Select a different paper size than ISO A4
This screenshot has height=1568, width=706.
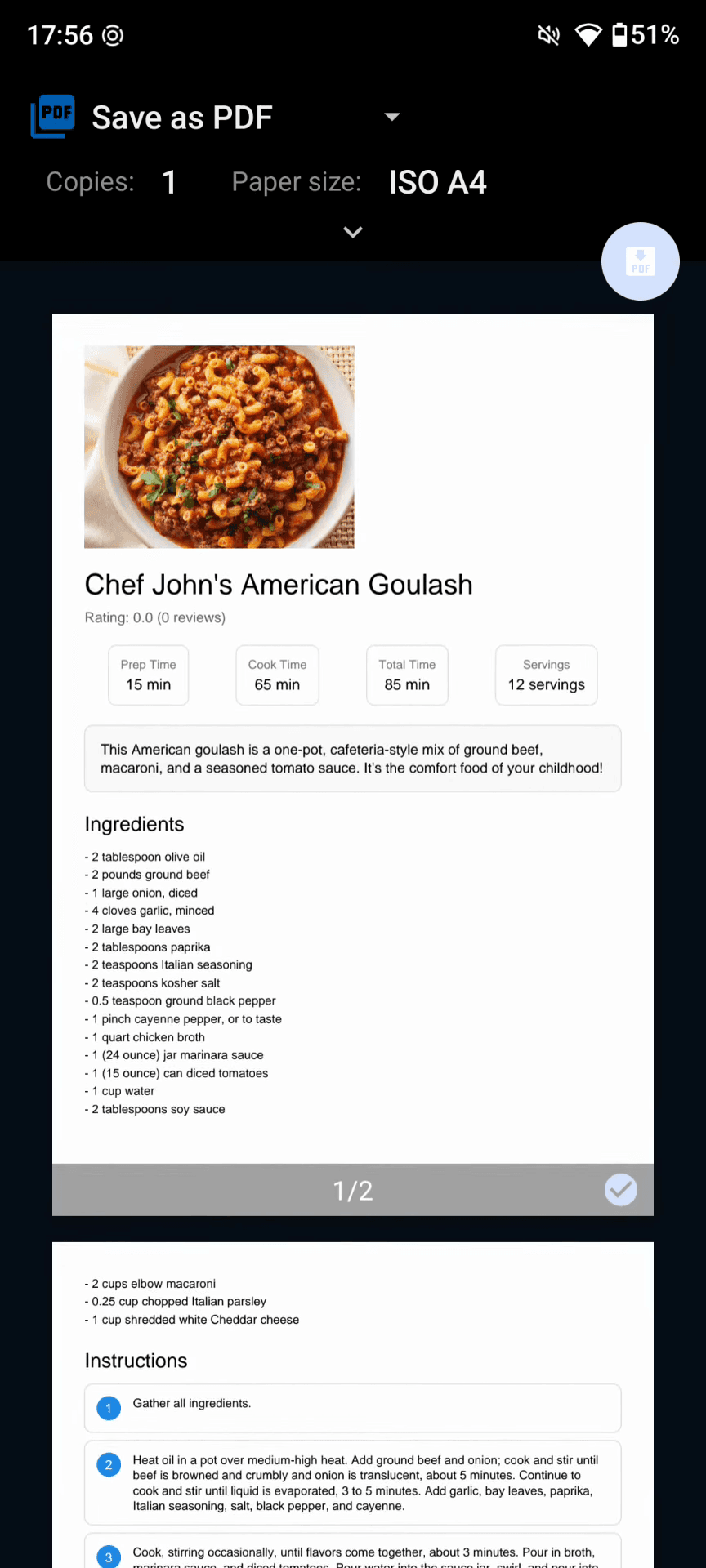[437, 182]
